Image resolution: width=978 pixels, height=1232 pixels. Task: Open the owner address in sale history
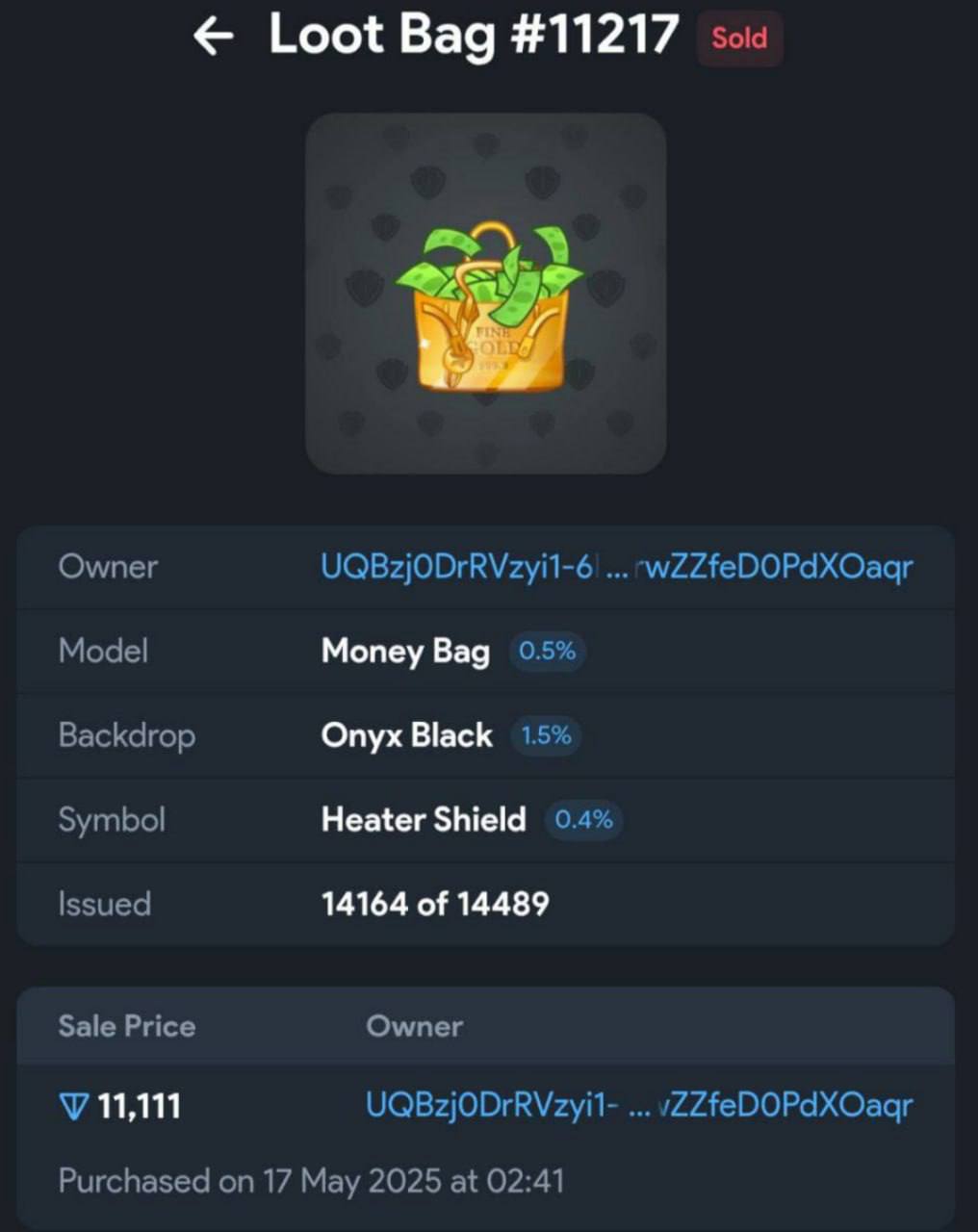[x=638, y=1105]
